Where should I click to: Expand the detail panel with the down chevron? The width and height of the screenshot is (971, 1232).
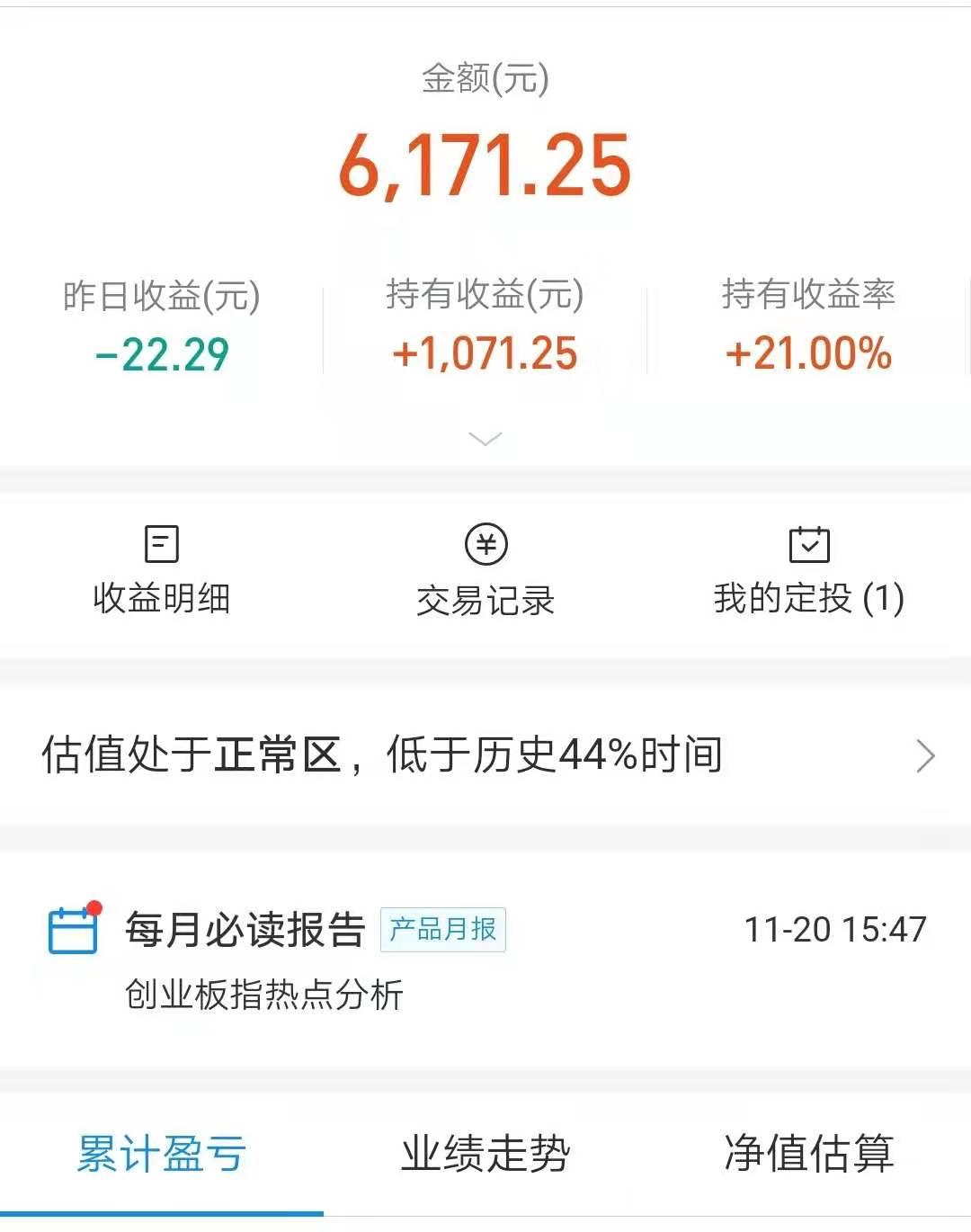click(x=485, y=438)
